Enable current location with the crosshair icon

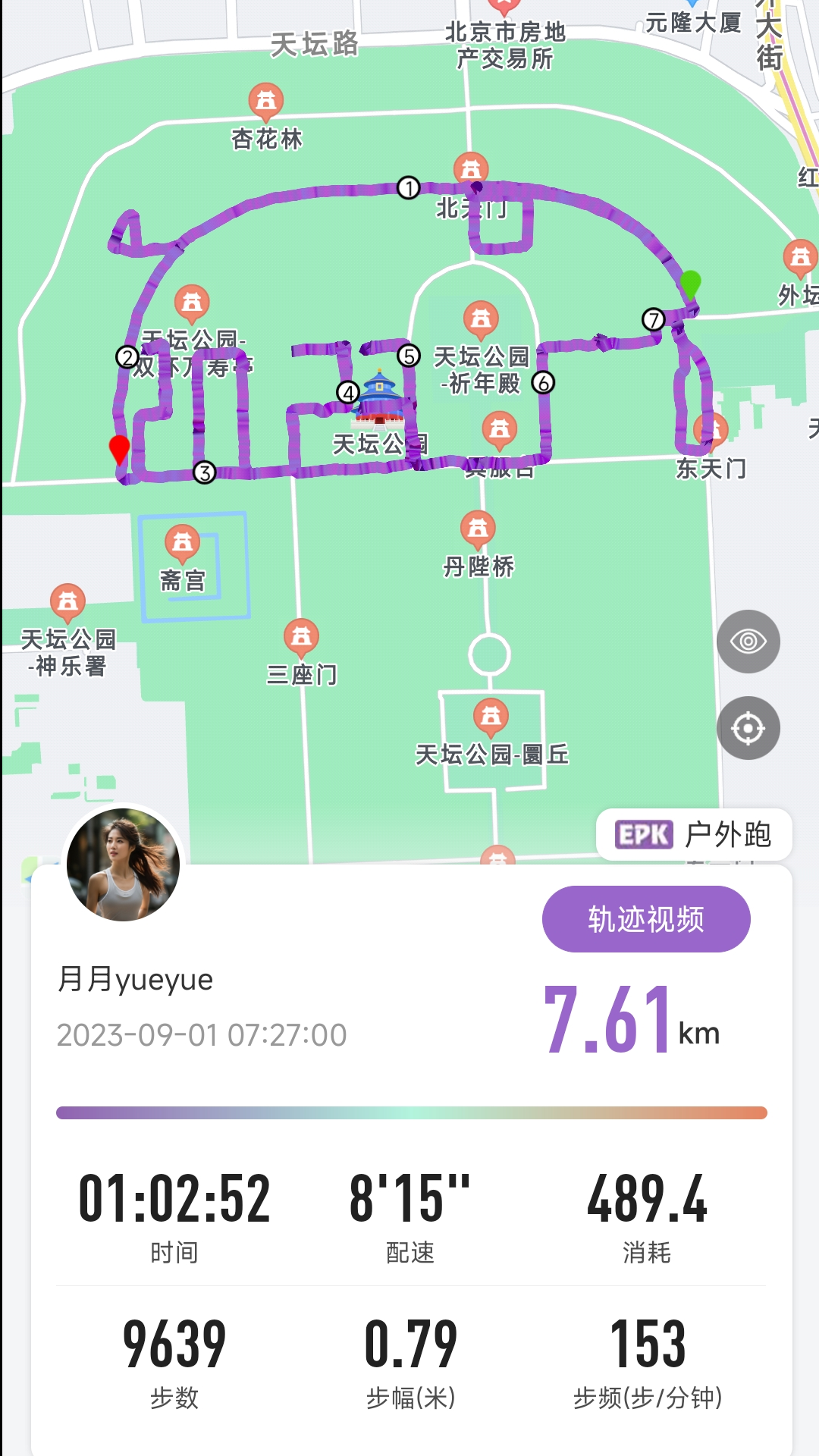pyautogui.click(x=749, y=726)
